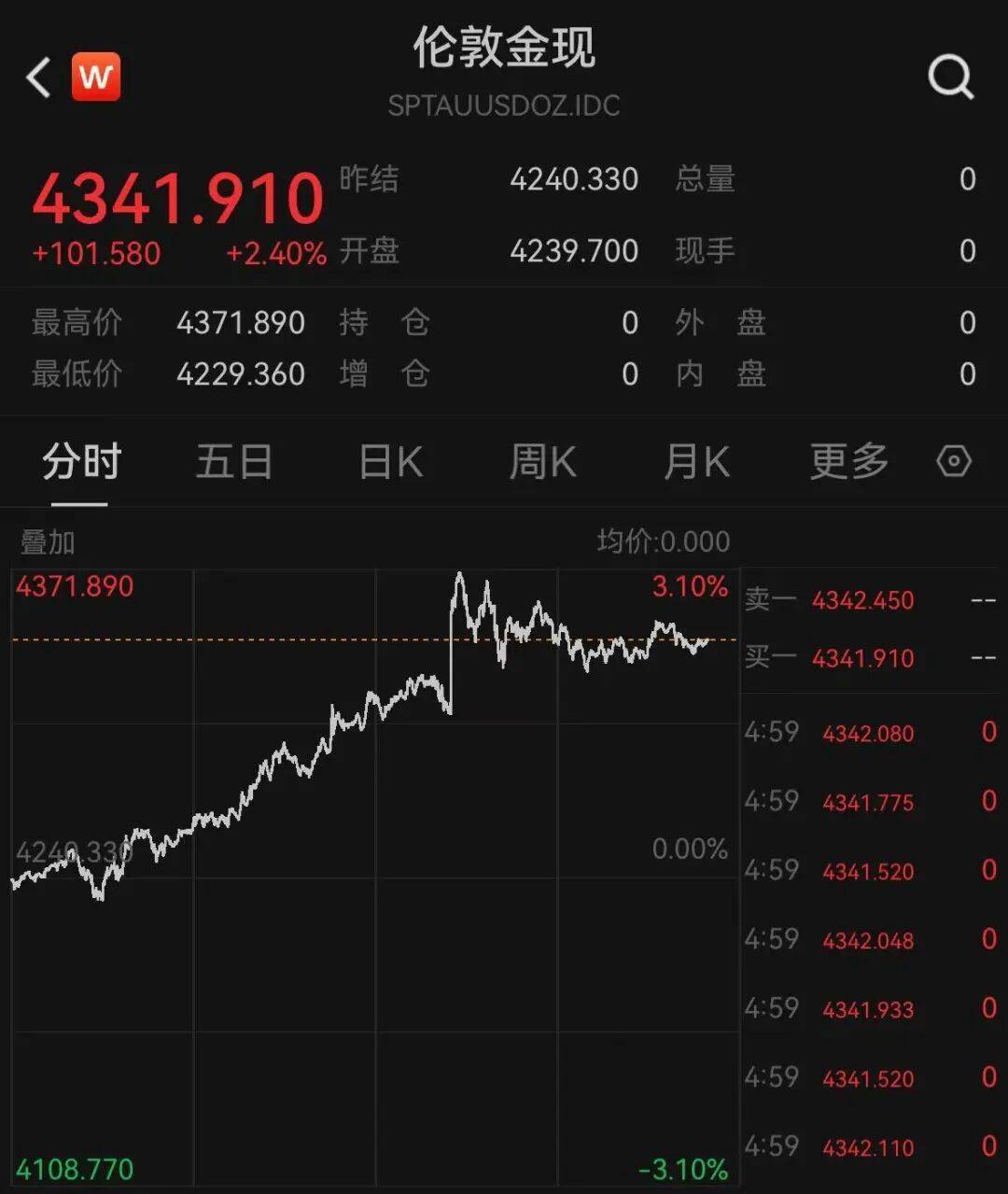Switch to the 五日 chart tab
The height and width of the screenshot is (1194, 1008).
click(234, 461)
